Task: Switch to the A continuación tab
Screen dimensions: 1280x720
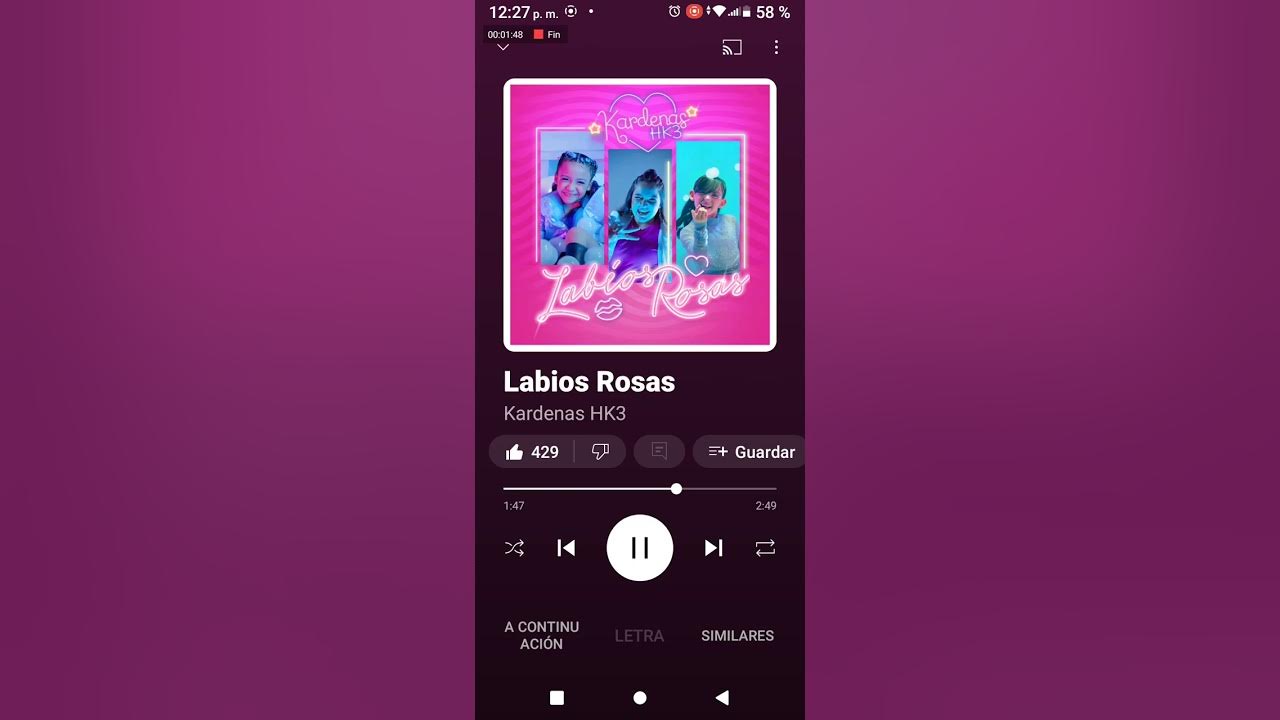Action: click(x=541, y=635)
